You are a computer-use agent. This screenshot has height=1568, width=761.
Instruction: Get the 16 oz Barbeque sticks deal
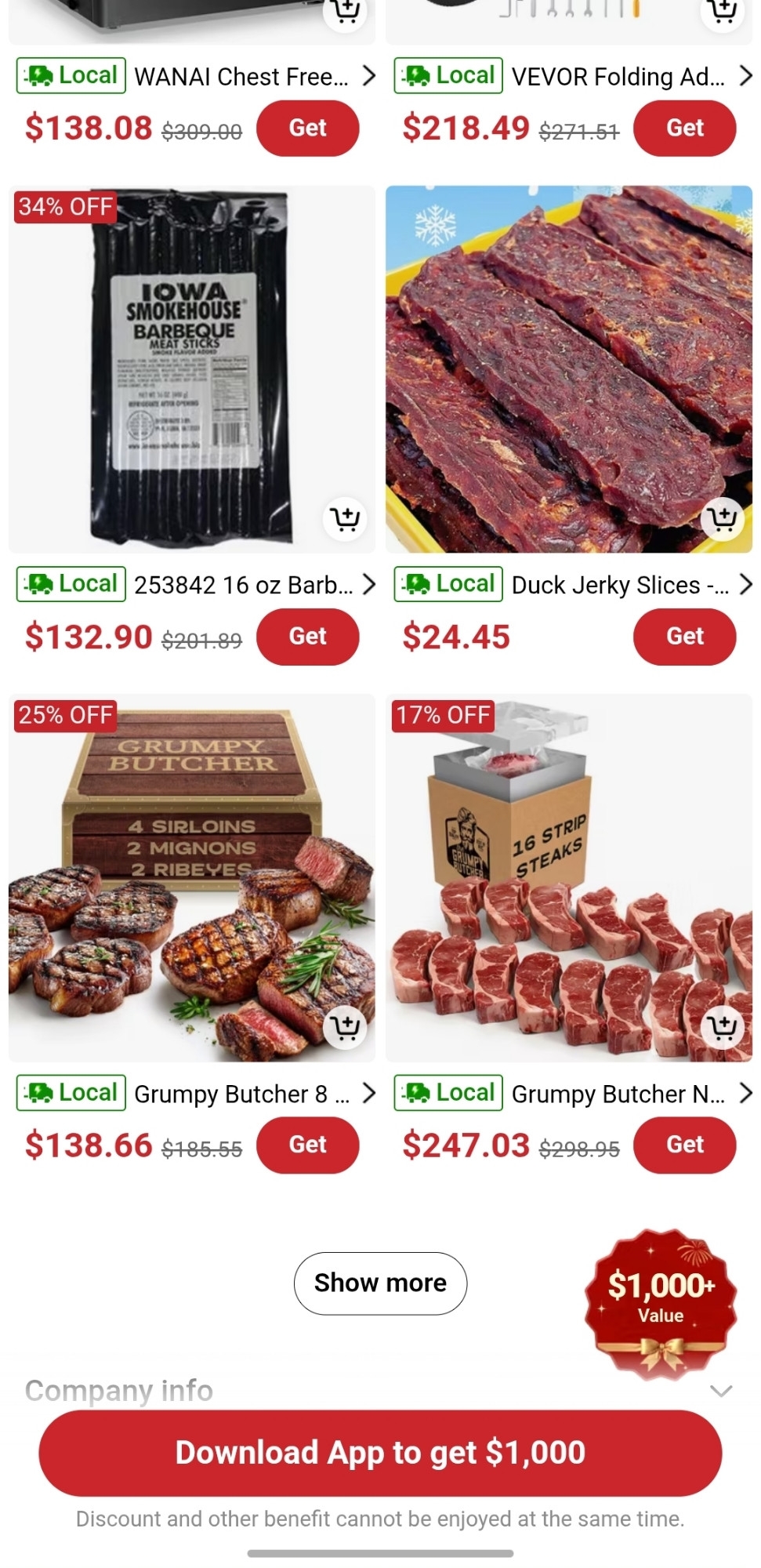point(307,636)
